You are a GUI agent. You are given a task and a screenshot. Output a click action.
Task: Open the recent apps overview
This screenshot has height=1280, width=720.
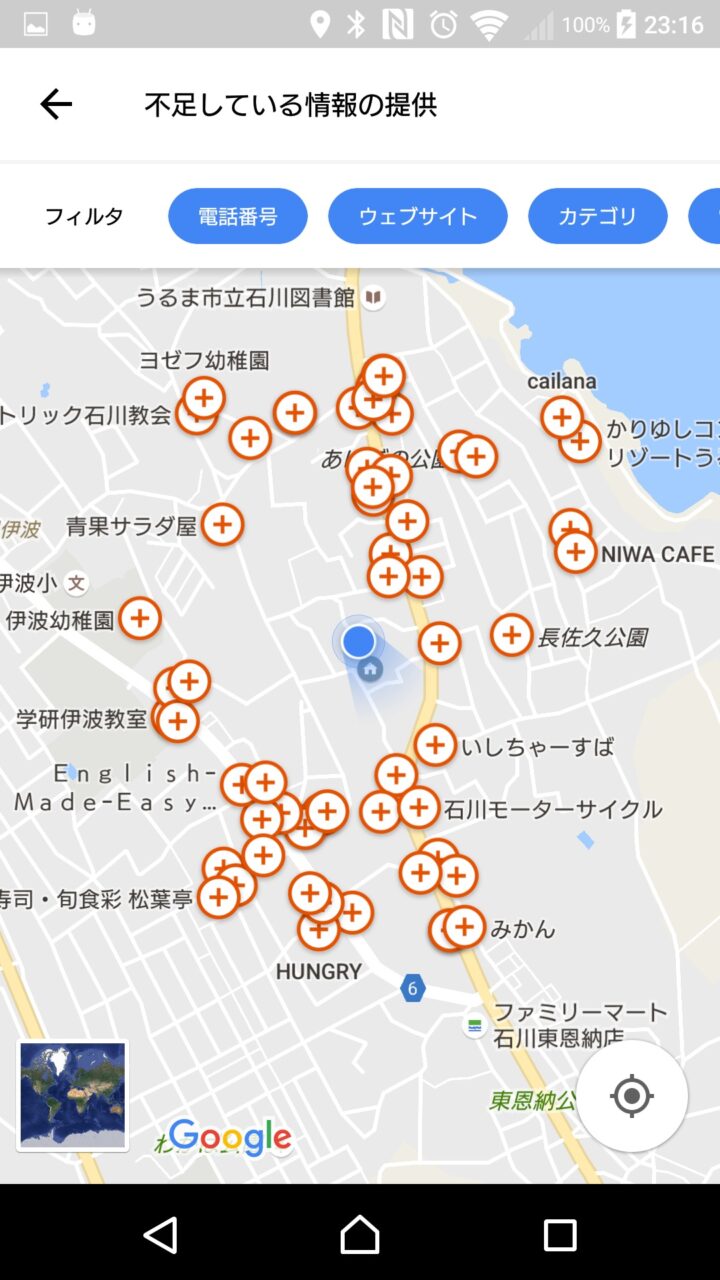pyautogui.click(x=559, y=1235)
